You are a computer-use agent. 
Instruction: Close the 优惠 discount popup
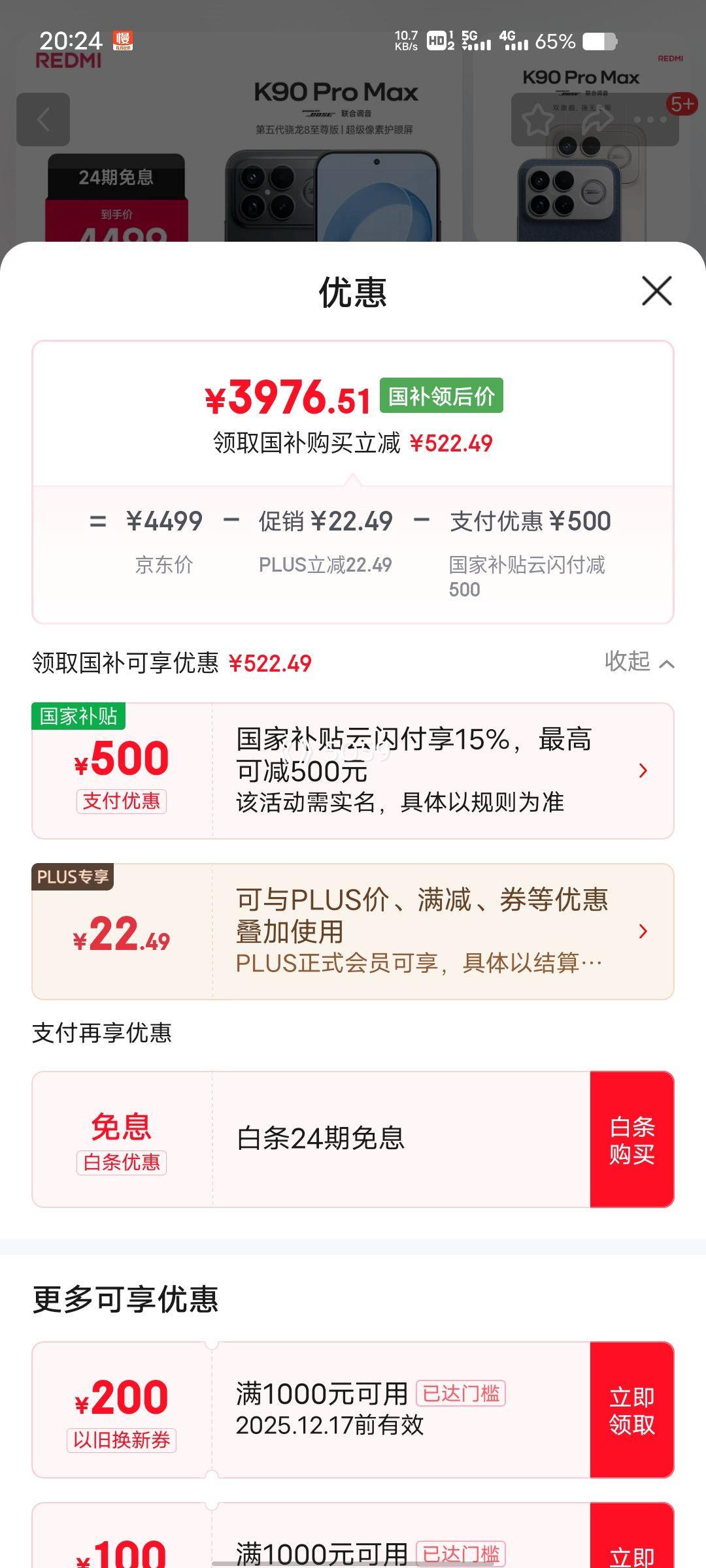pos(656,292)
